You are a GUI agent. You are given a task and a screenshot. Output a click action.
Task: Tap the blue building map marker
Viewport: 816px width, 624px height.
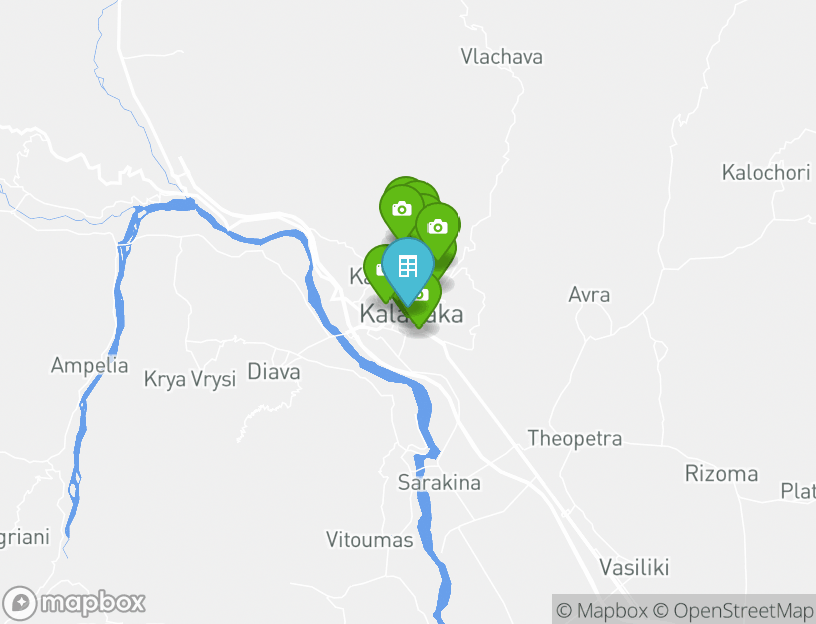click(x=408, y=266)
